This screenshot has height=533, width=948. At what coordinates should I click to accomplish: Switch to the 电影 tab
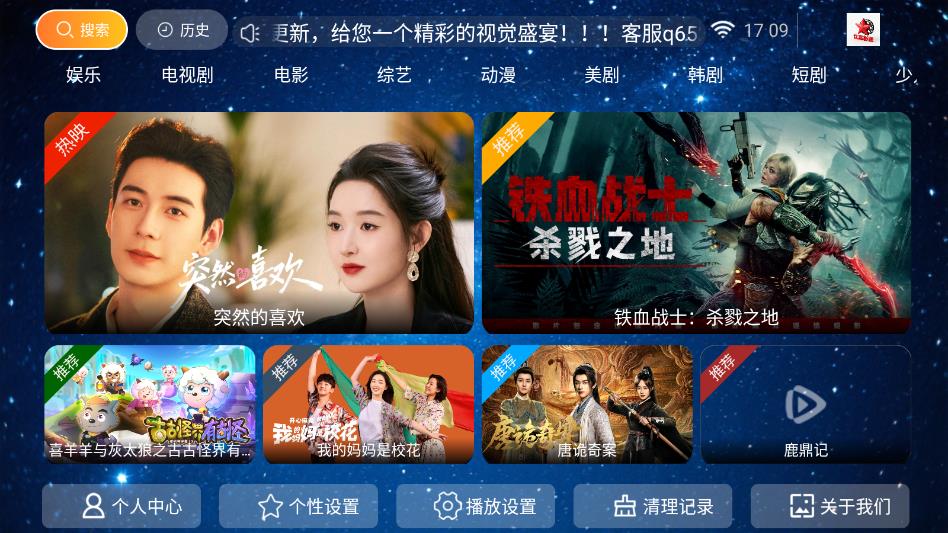pos(291,75)
